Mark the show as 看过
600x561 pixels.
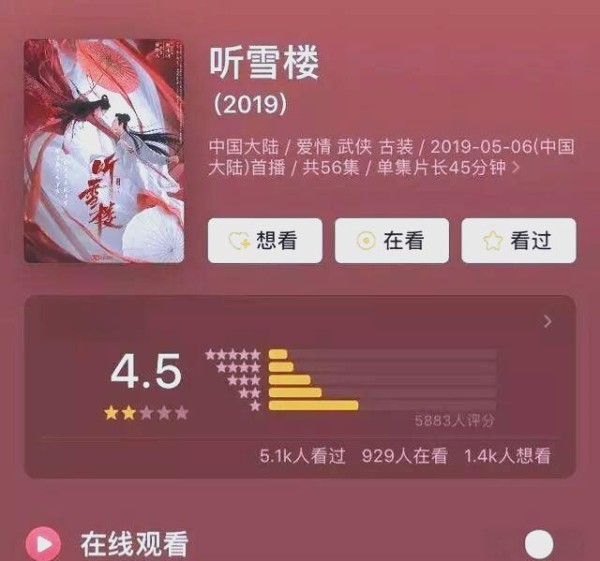click(518, 241)
